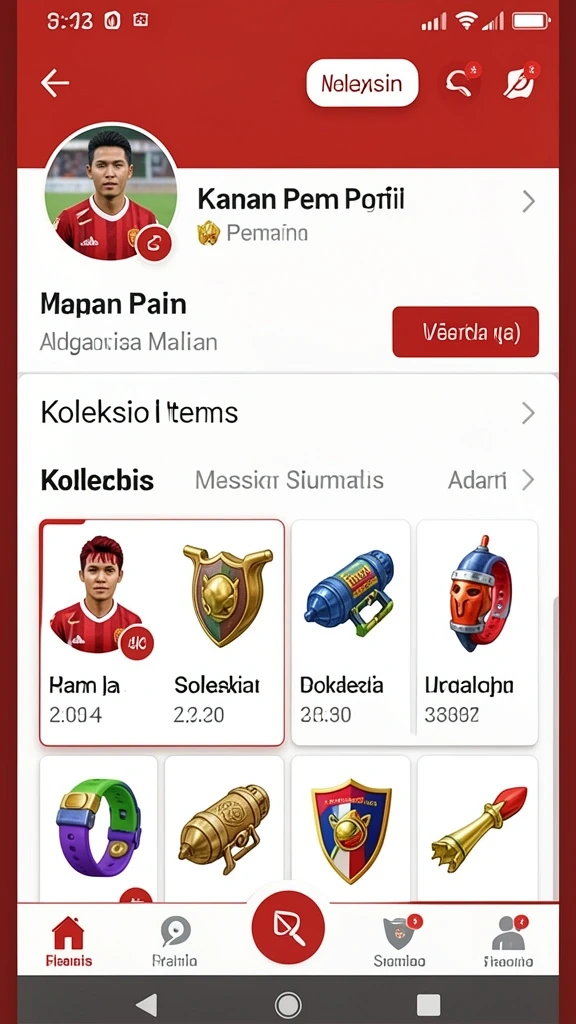Viewport: 576px width, 1024px height.
Task: Select the Kollecbis tab
Action: [97, 481]
